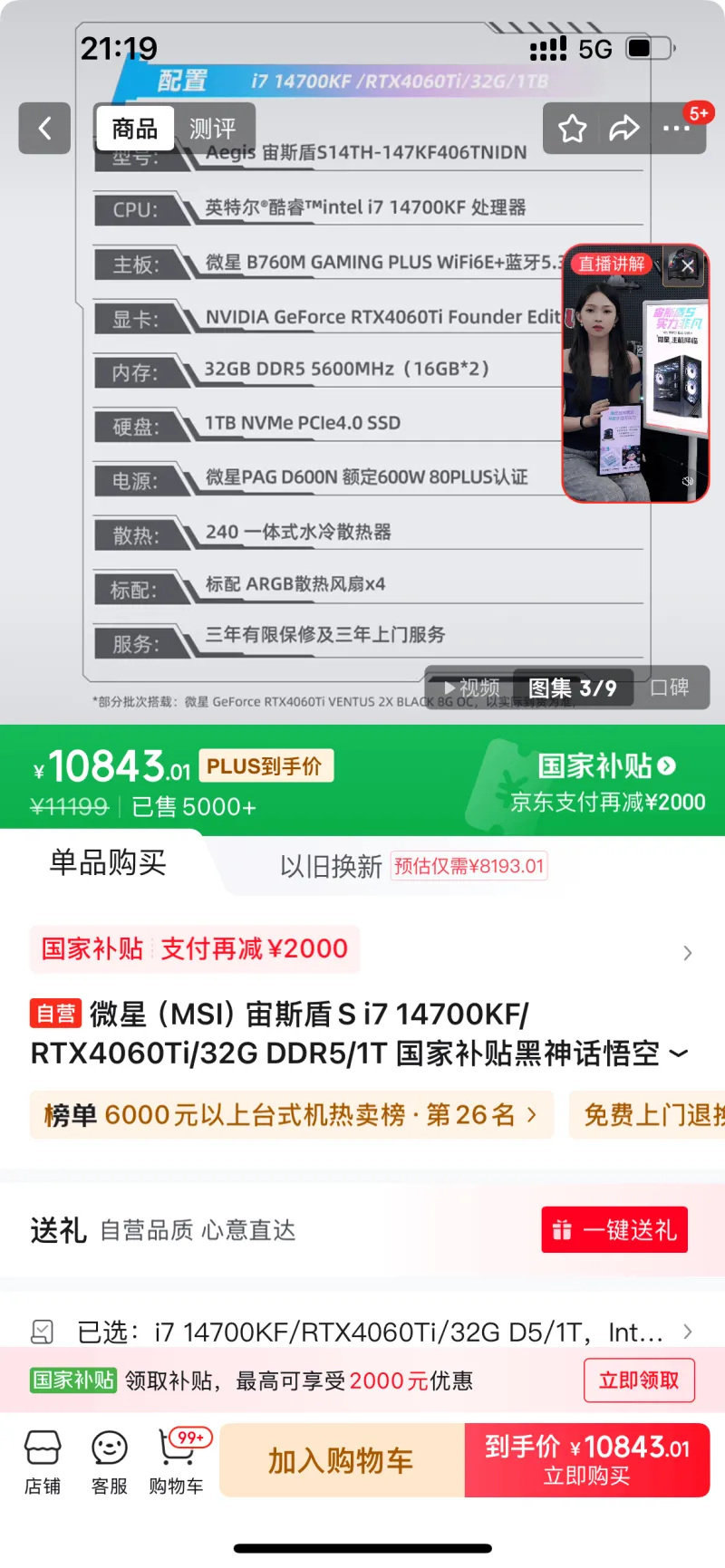Switch gallery to 视频

point(471,688)
